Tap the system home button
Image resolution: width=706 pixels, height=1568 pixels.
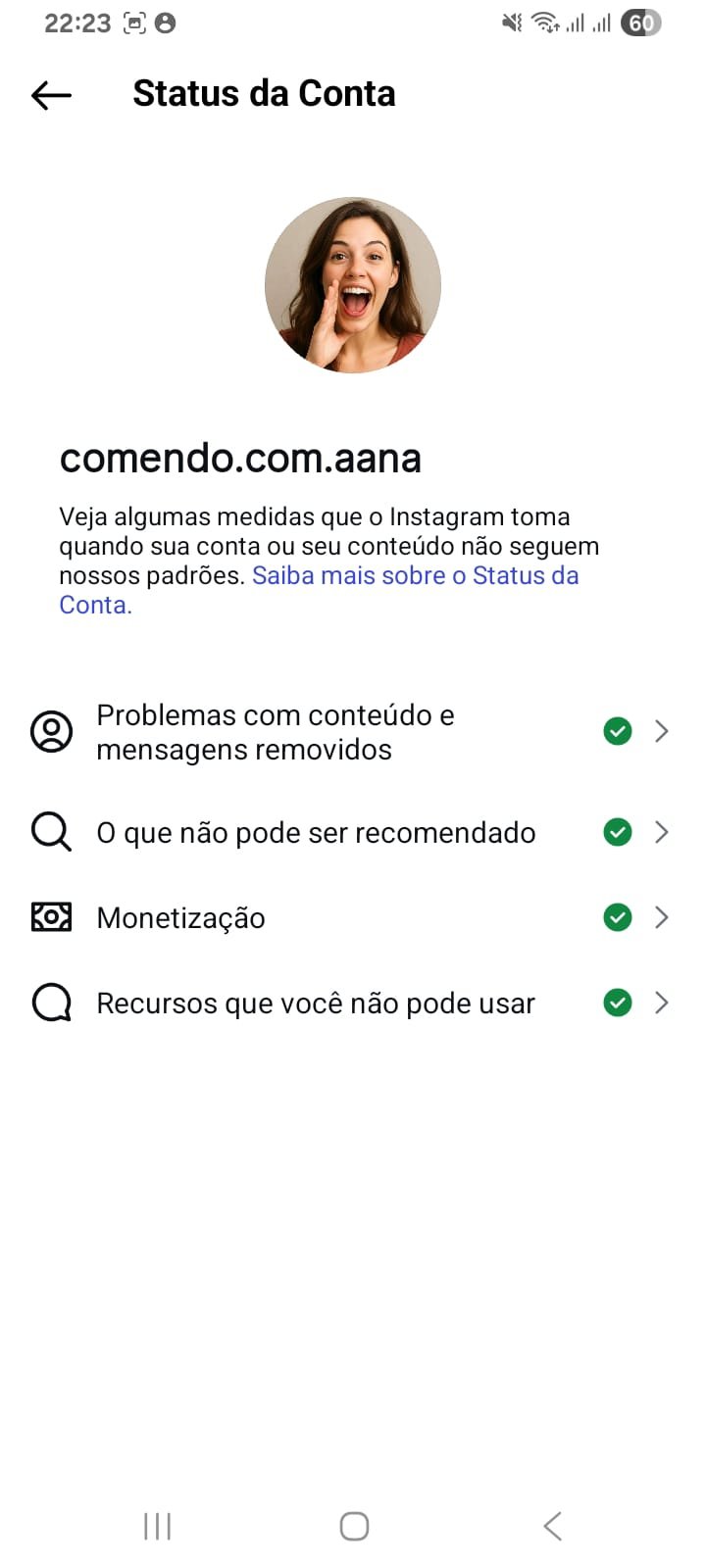pyautogui.click(x=354, y=1526)
